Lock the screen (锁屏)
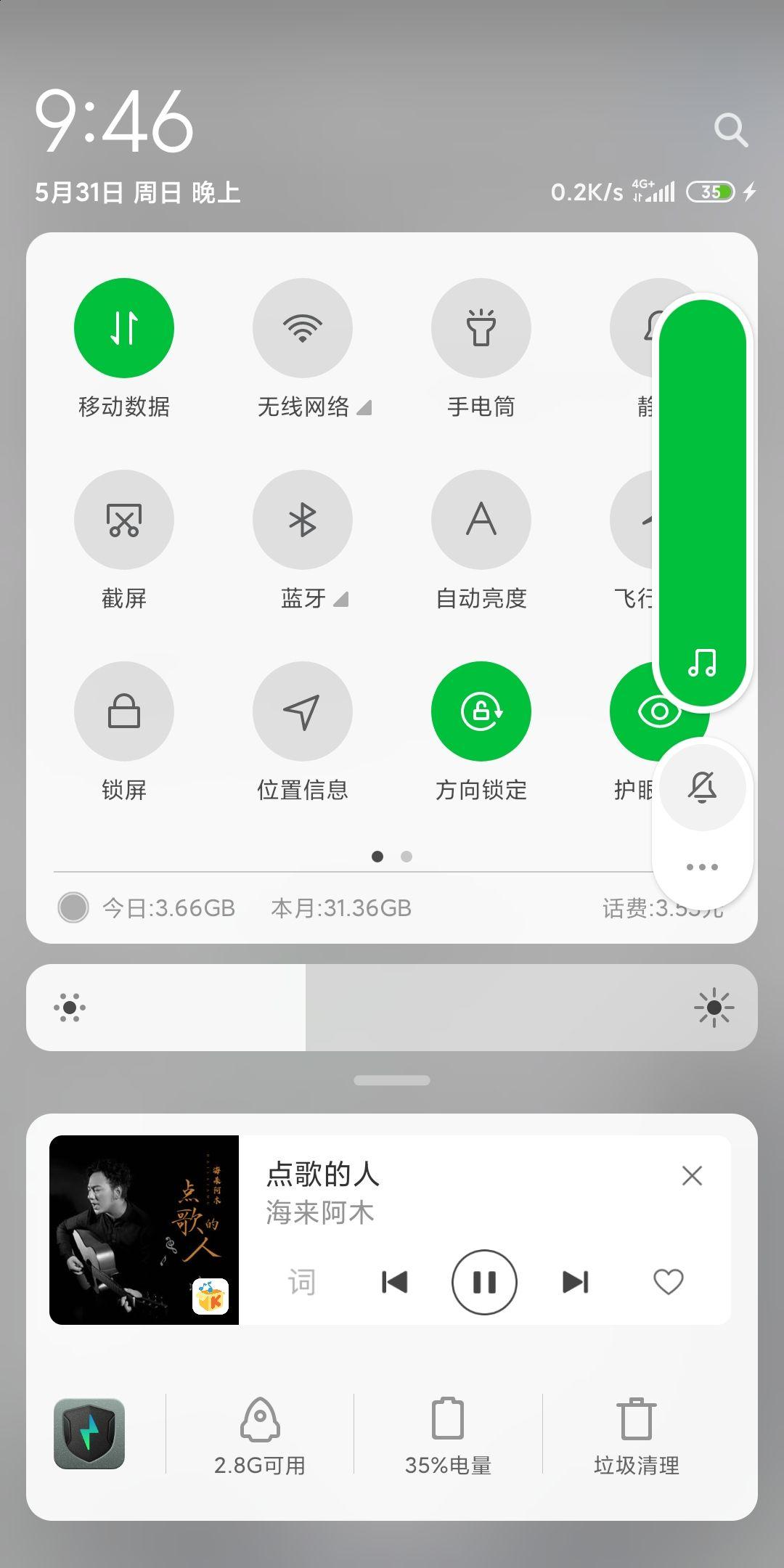This screenshot has width=784, height=1568. [x=124, y=711]
